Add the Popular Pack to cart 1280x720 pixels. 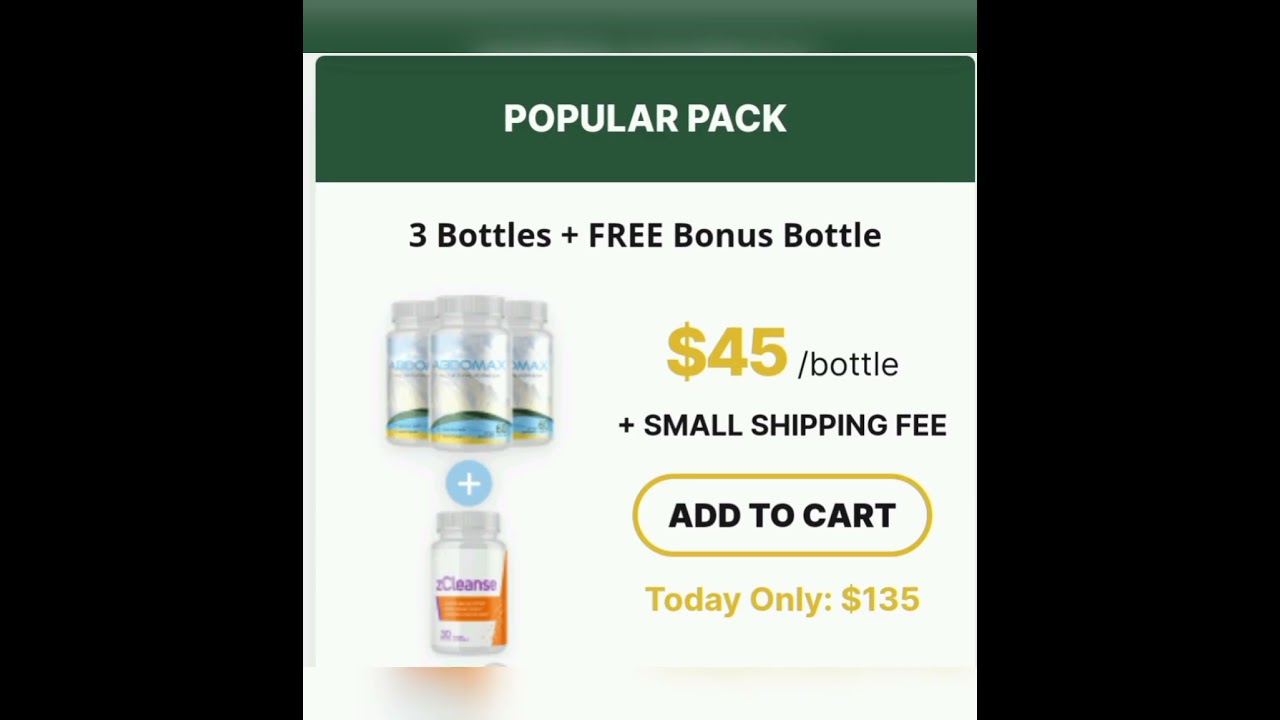(x=782, y=515)
